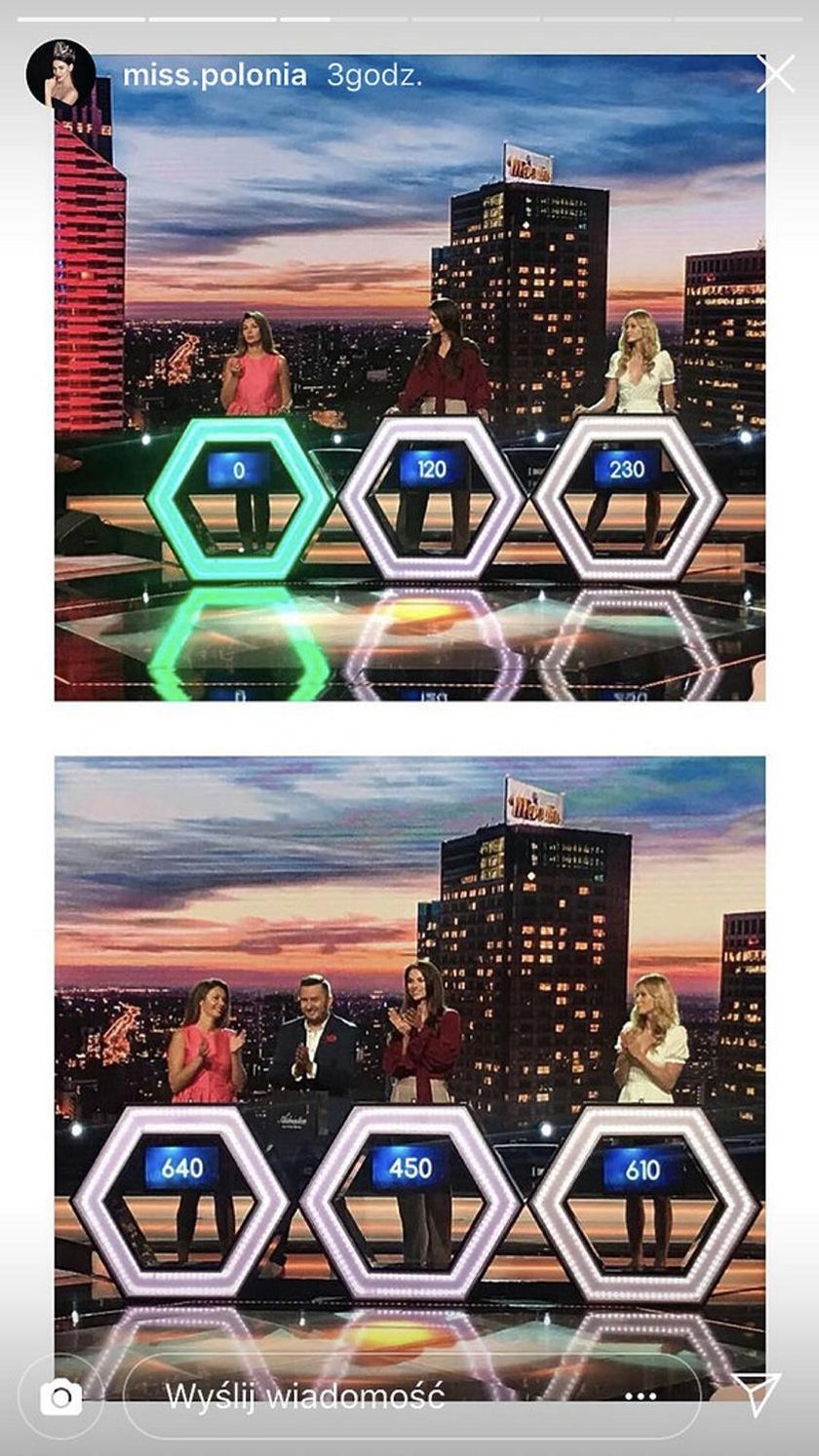Screen dimensions: 819x1456
Task: Open miss.polonia profile avatar
Action: 60,74
